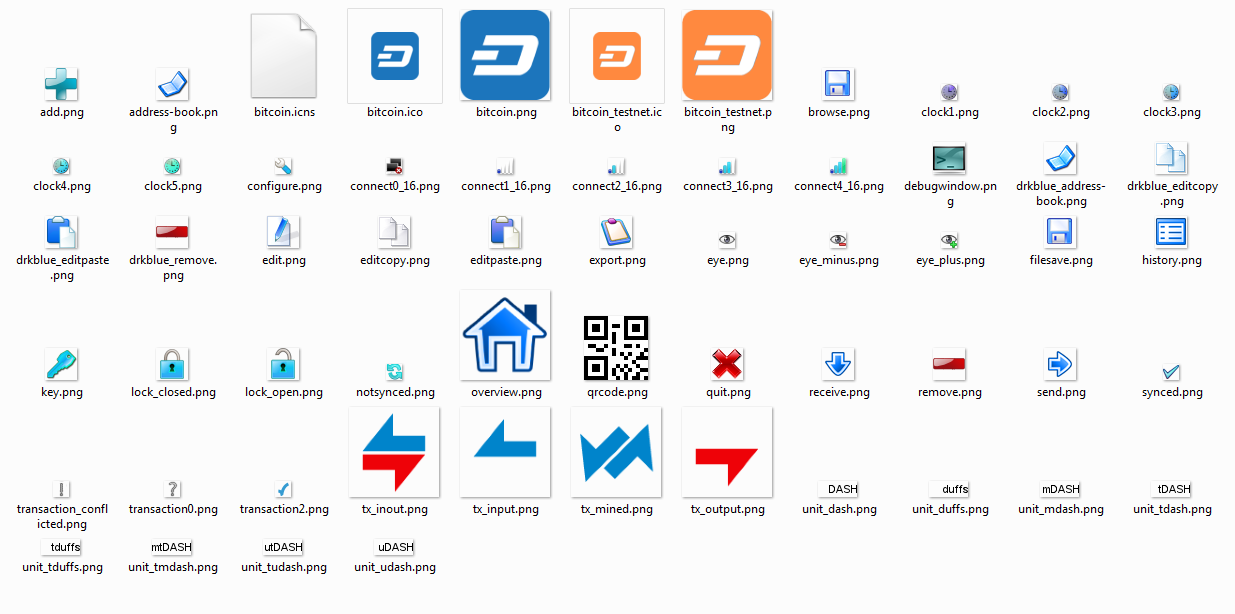Open the address-book.png file
Image resolution: width=1235 pixels, height=614 pixels.
tap(173, 85)
